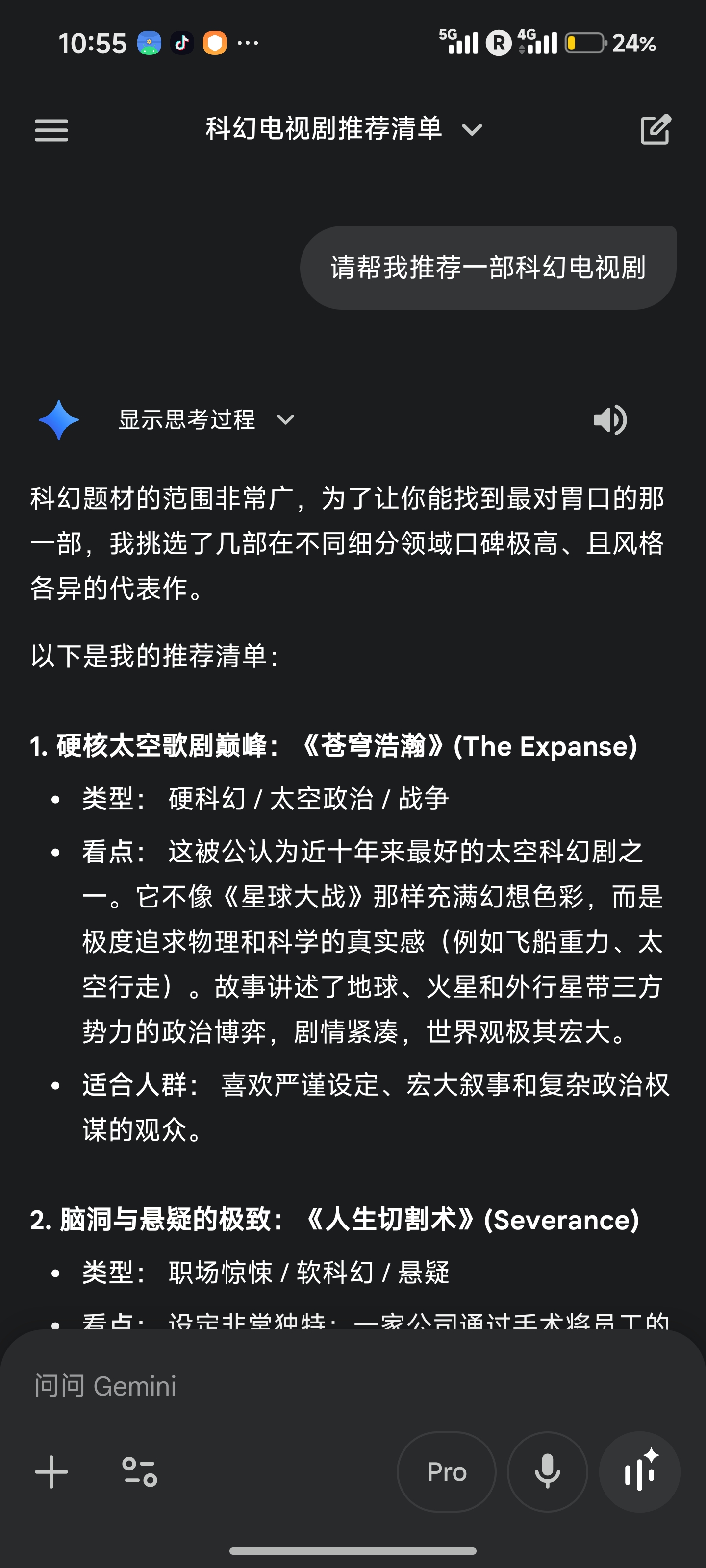706x1568 pixels.
Task: Add an attachment with the plus icon
Action: (x=51, y=1472)
